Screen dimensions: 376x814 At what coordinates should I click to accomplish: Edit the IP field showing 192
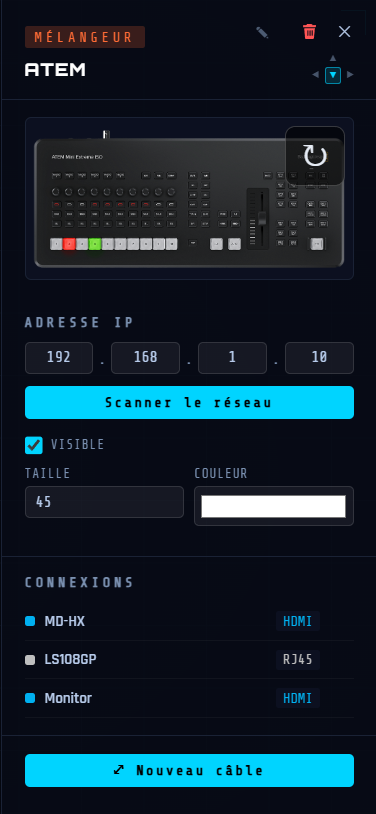(x=59, y=358)
